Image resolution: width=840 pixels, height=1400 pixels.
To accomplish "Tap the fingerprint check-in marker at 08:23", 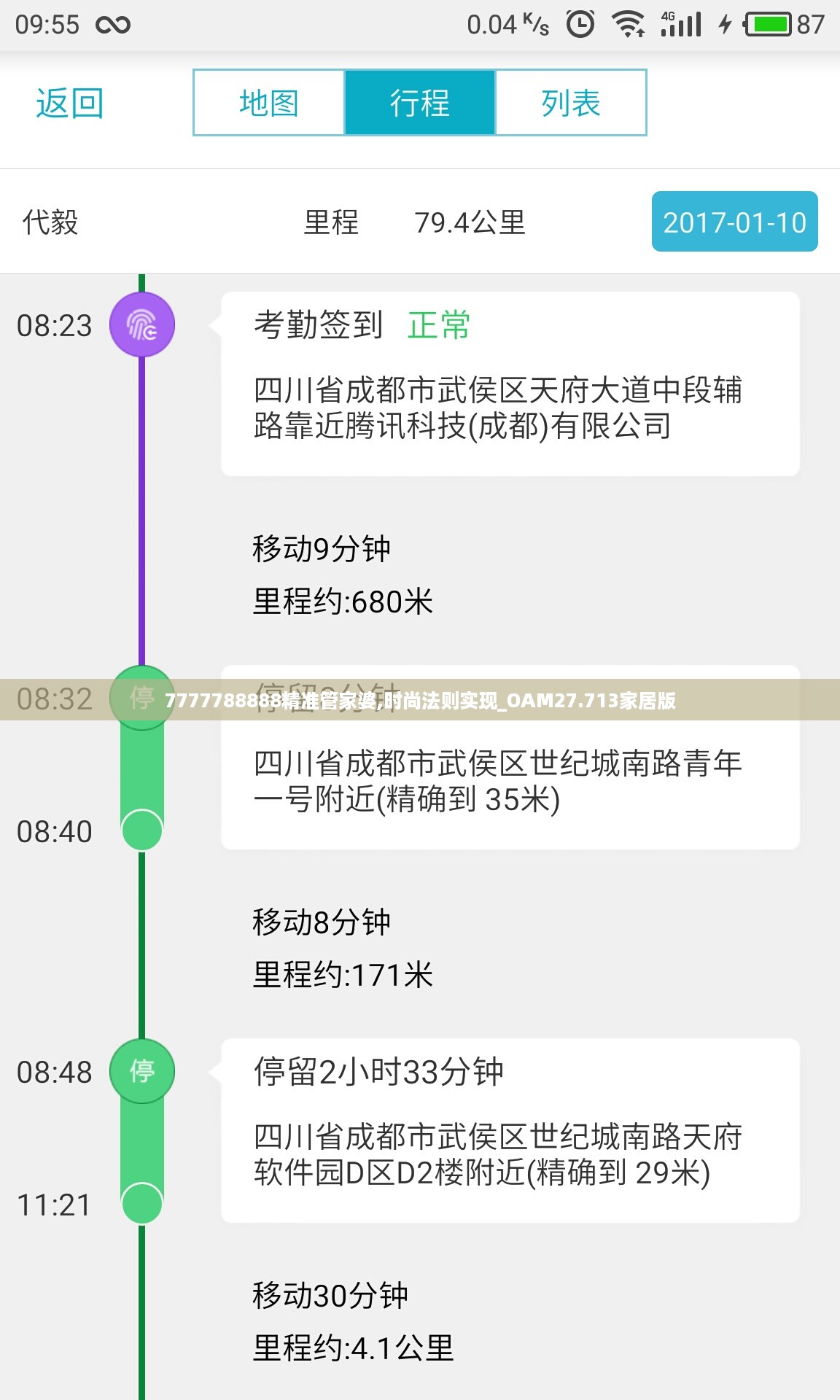I will click(142, 325).
